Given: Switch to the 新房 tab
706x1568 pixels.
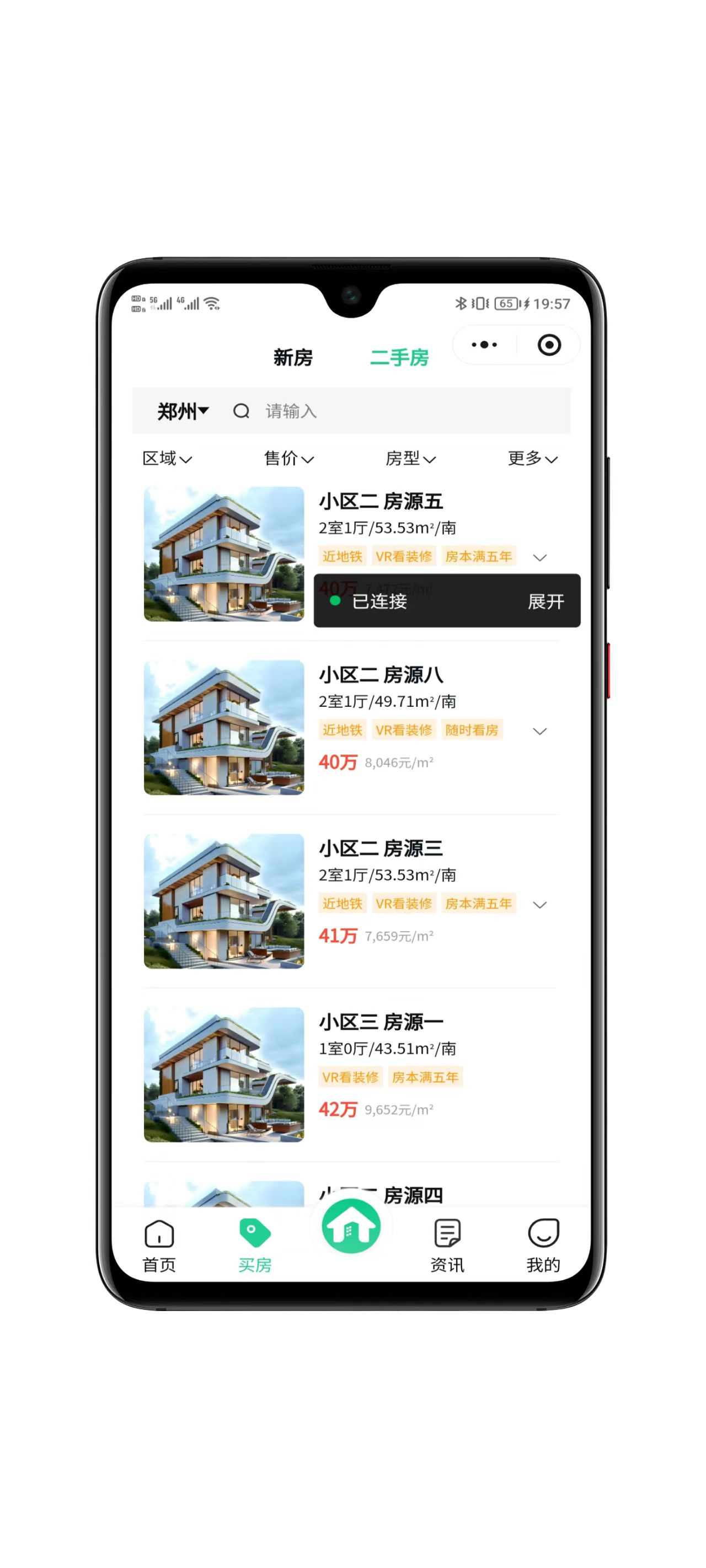Looking at the screenshot, I should coord(292,357).
